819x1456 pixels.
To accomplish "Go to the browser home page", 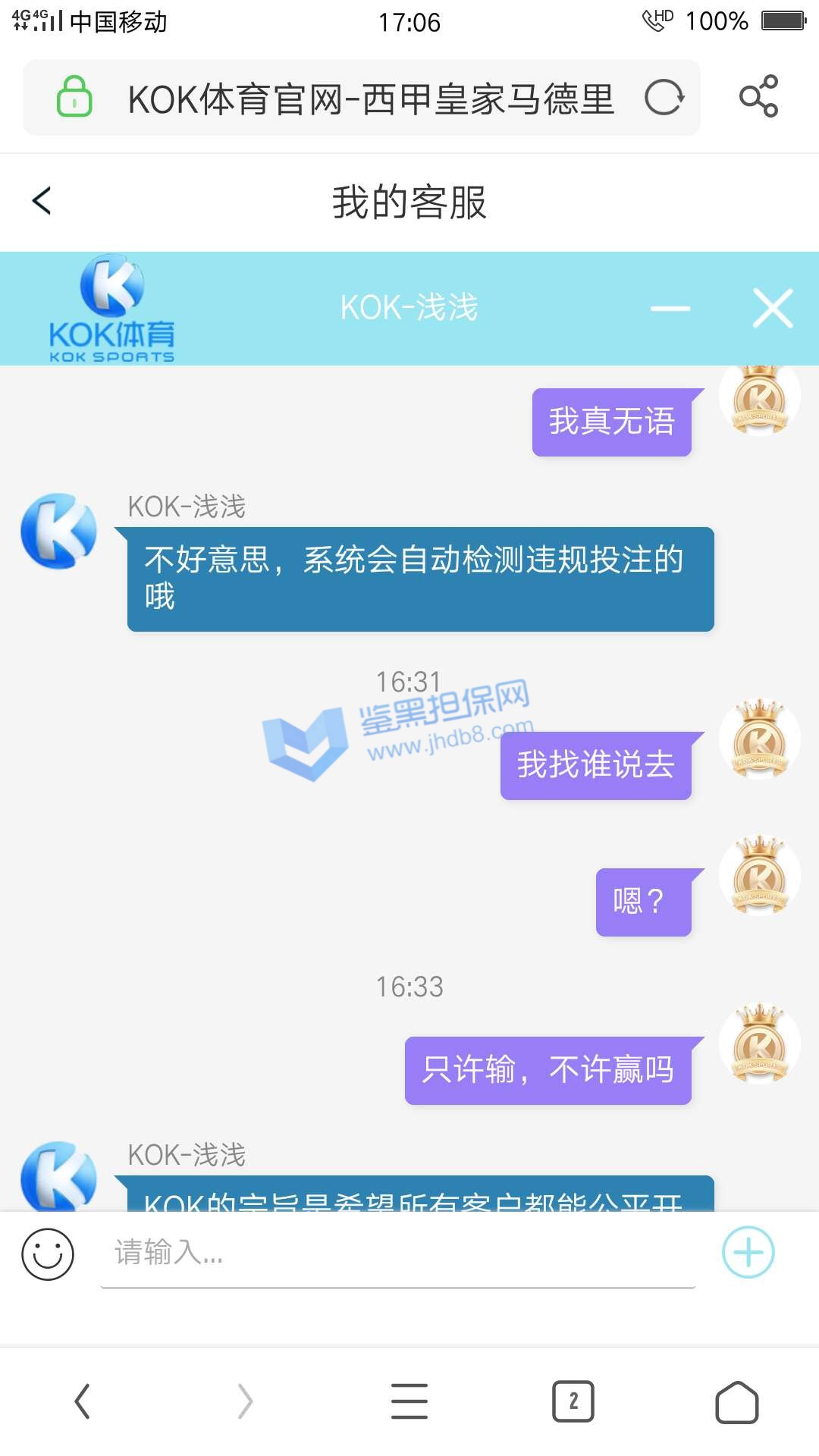I will pyautogui.click(x=736, y=1401).
